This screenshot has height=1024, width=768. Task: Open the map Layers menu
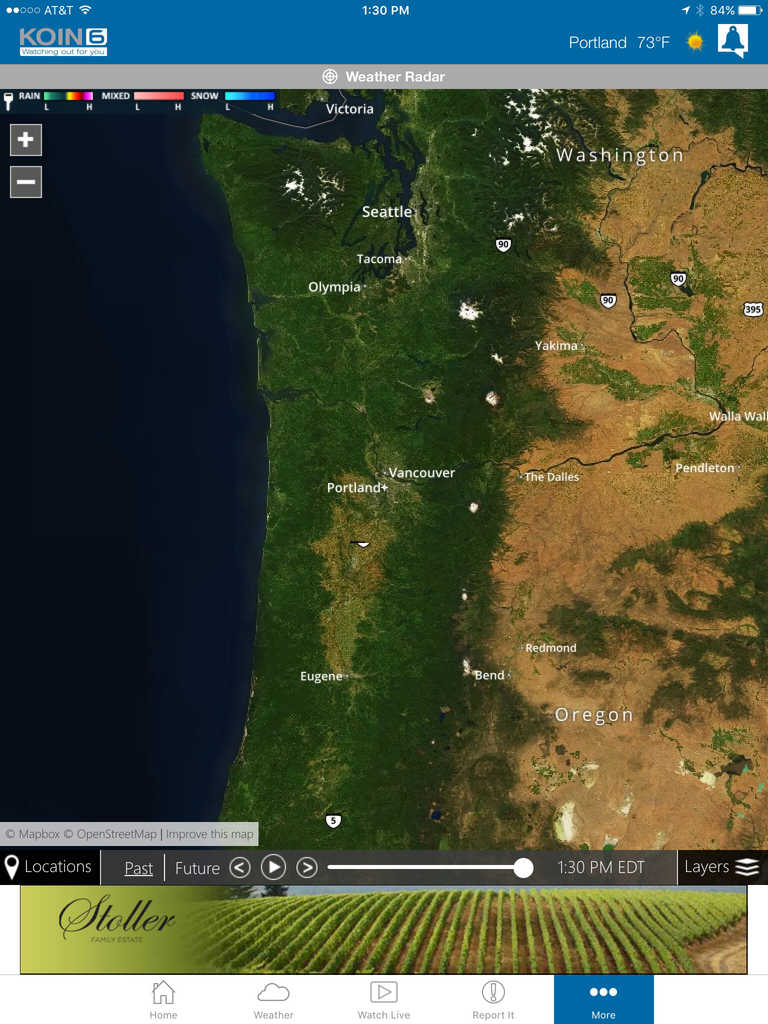722,867
